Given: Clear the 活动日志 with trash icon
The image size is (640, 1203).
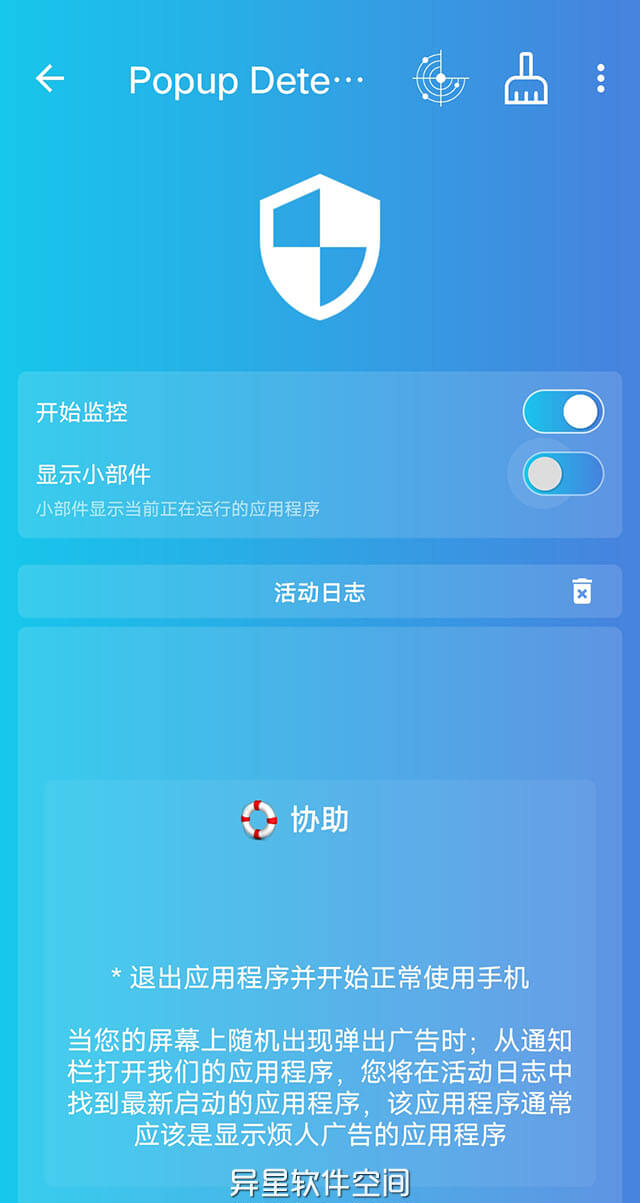Looking at the screenshot, I should click(582, 591).
